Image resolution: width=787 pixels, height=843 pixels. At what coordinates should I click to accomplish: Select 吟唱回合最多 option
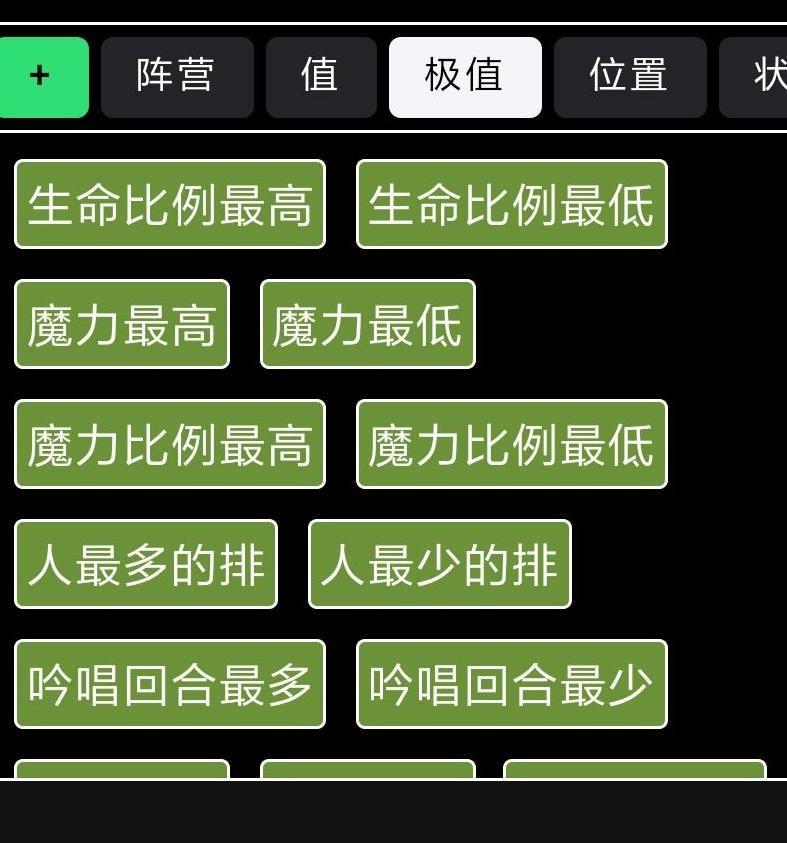point(170,684)
